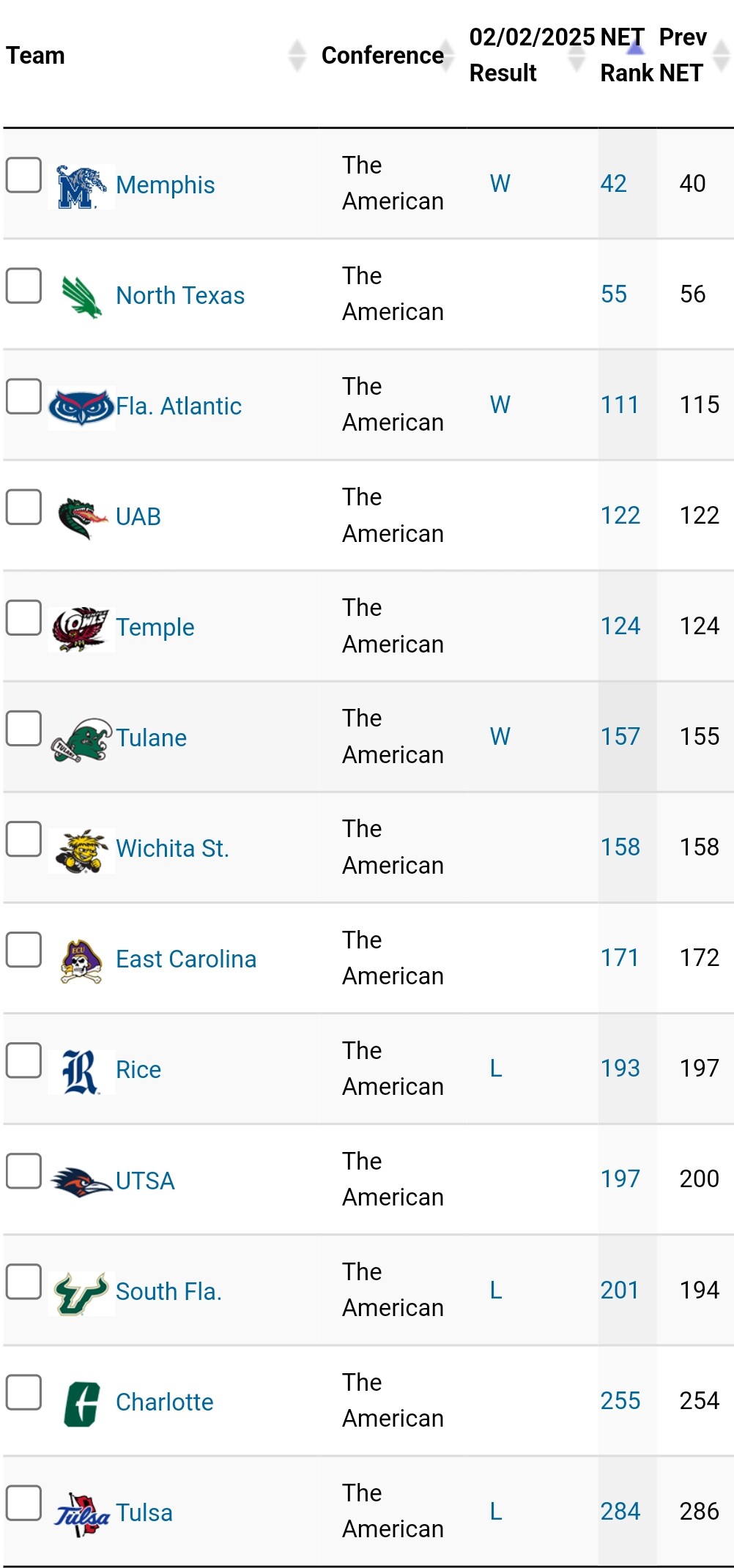Open the Tulsa team link
The height and width of the screenshot is (1568, 734).
(x=144, y=1512)
